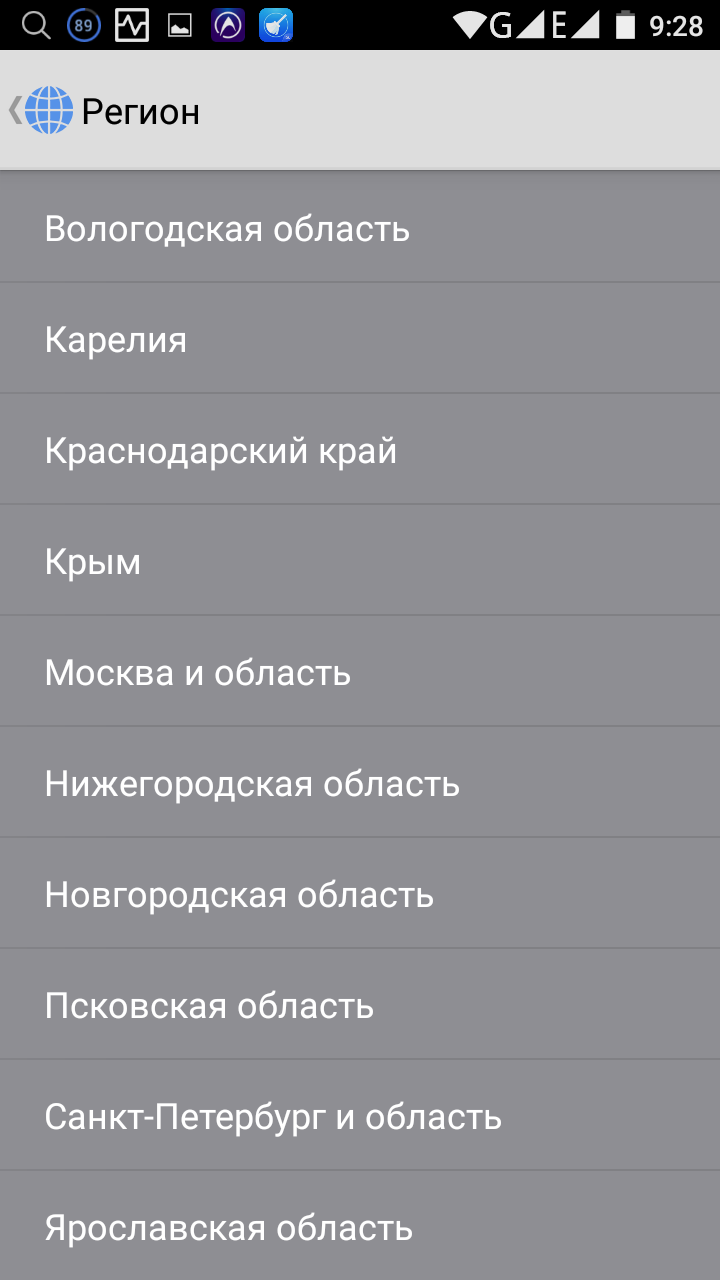
Task: Choose Москва и область
Action: 198,673
